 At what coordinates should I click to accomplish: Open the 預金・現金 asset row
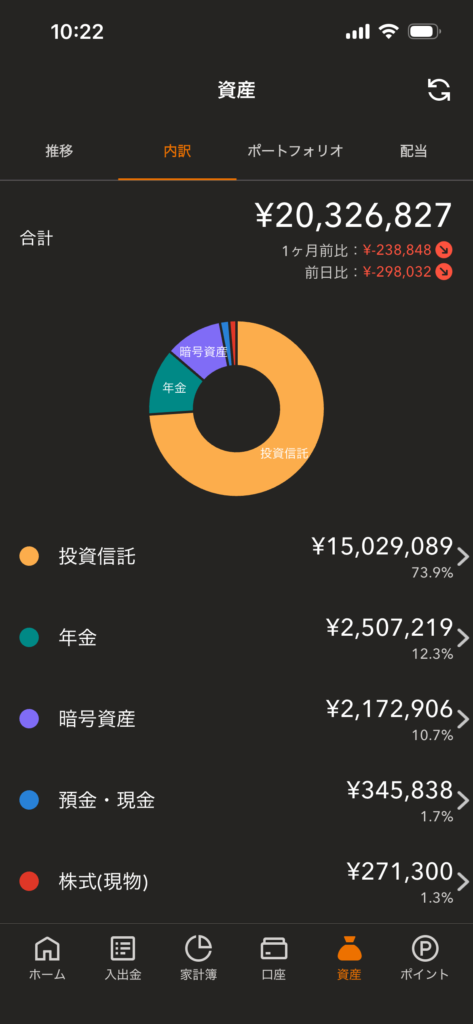click(x=236, y=800)
